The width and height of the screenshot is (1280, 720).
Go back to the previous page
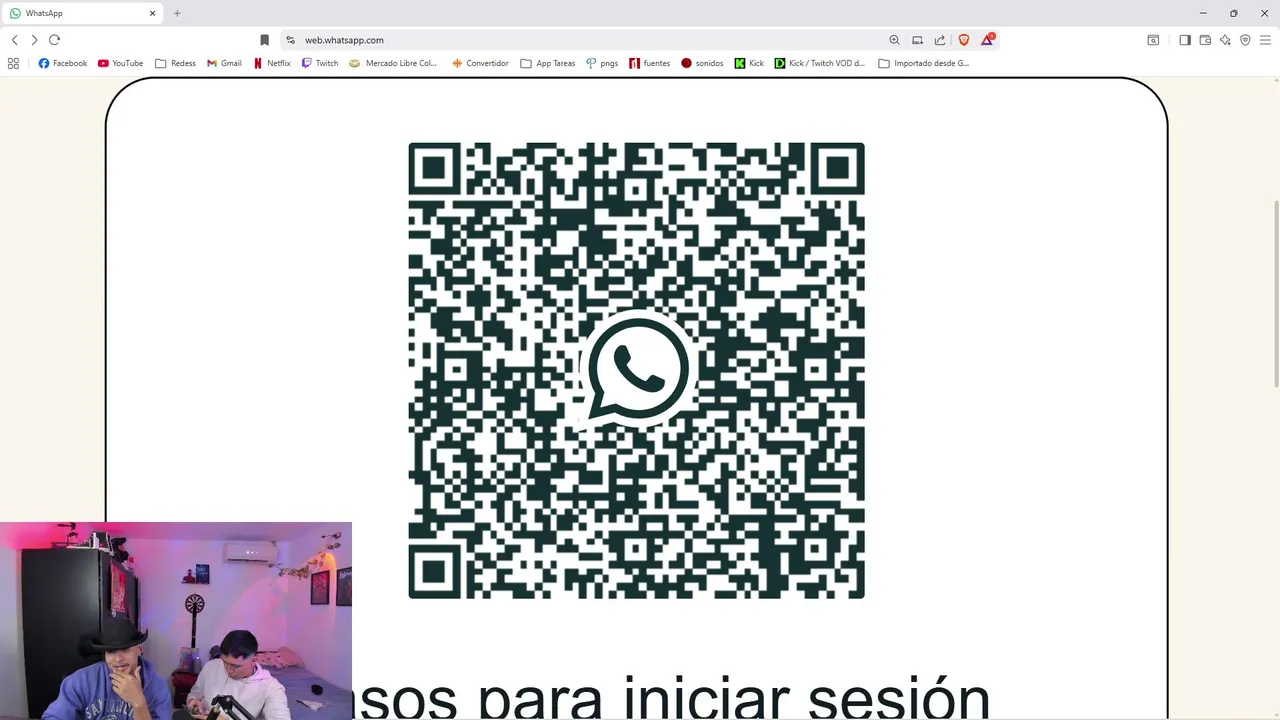click(14, 40)
